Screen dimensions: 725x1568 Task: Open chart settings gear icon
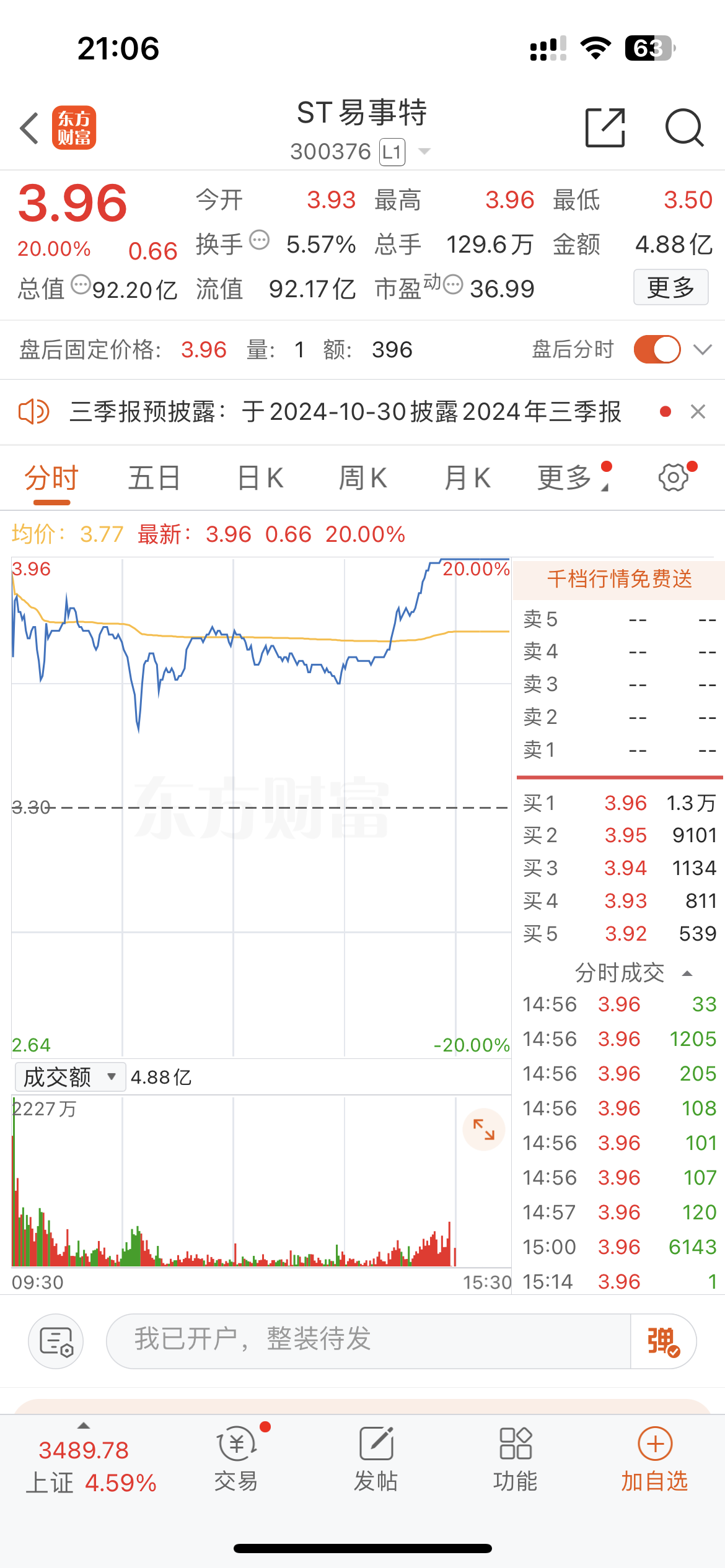pyautogui.click(x=674, y=477)
